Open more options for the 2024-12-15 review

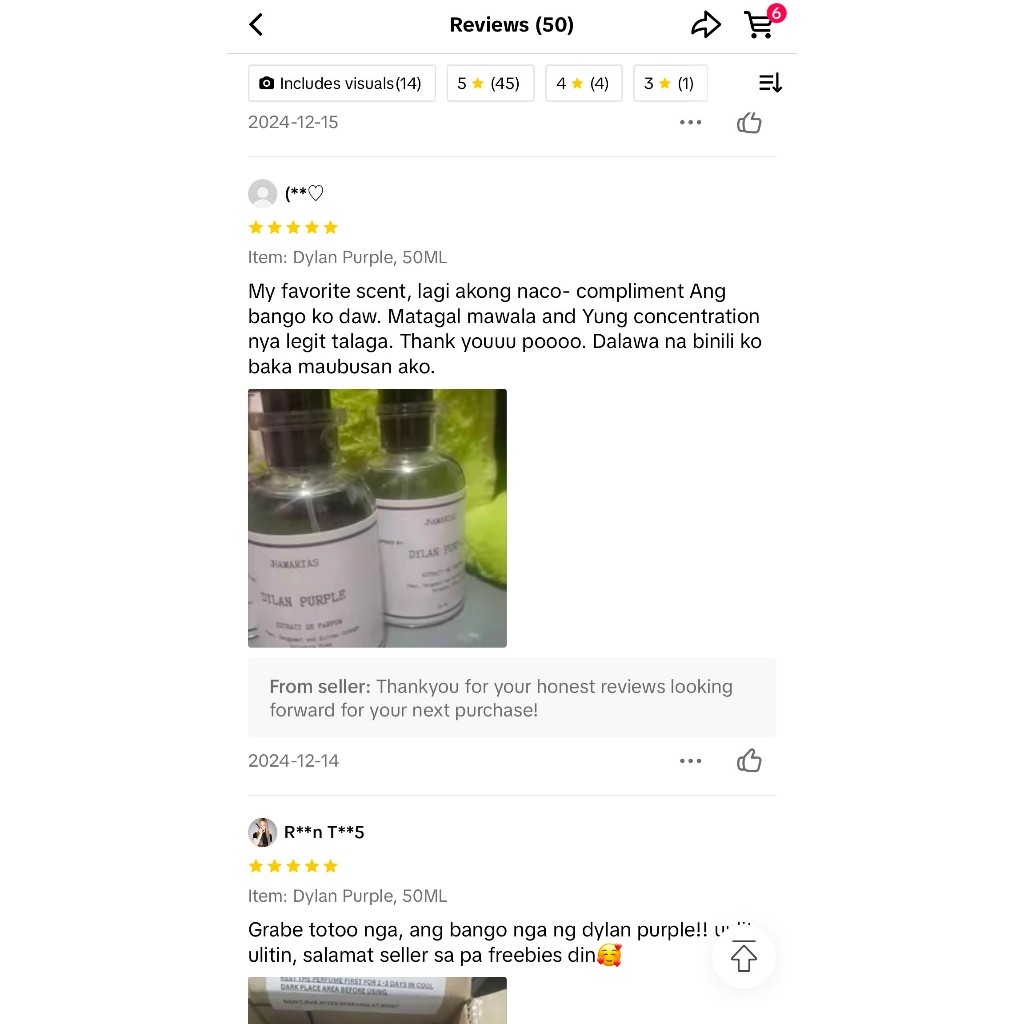coord(690,122)
